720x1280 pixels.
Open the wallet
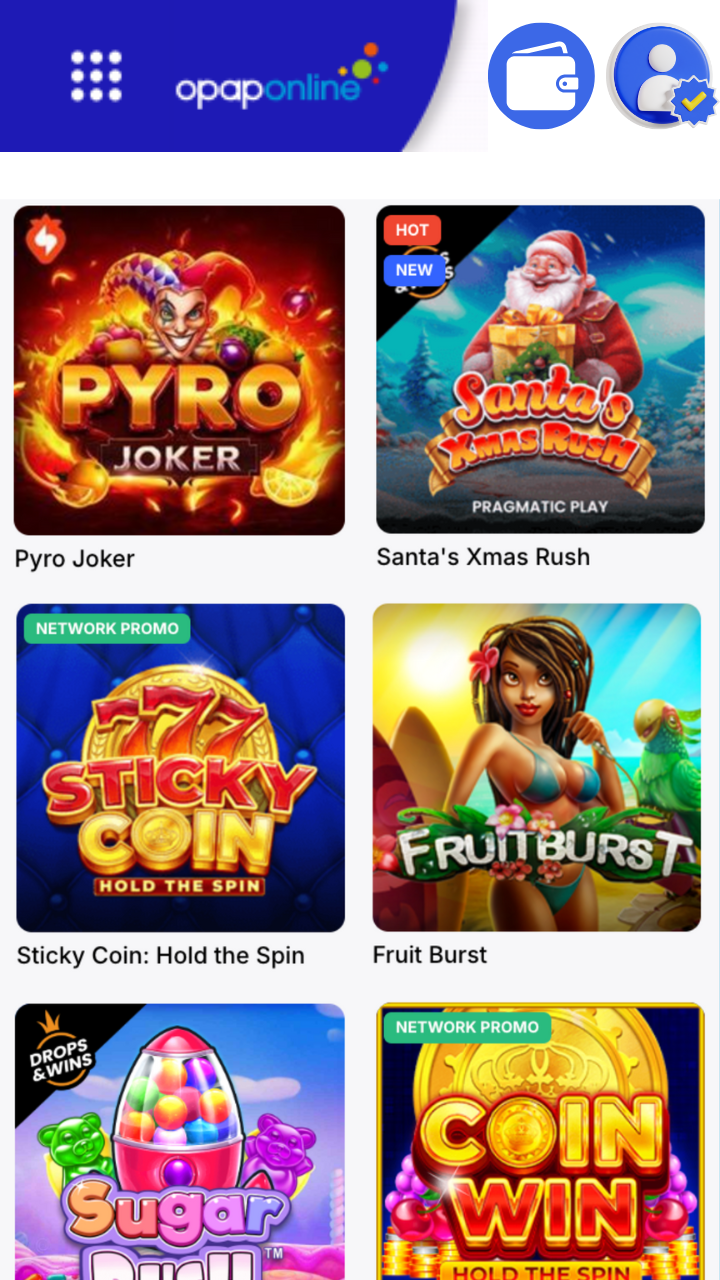tap(541, 76)
